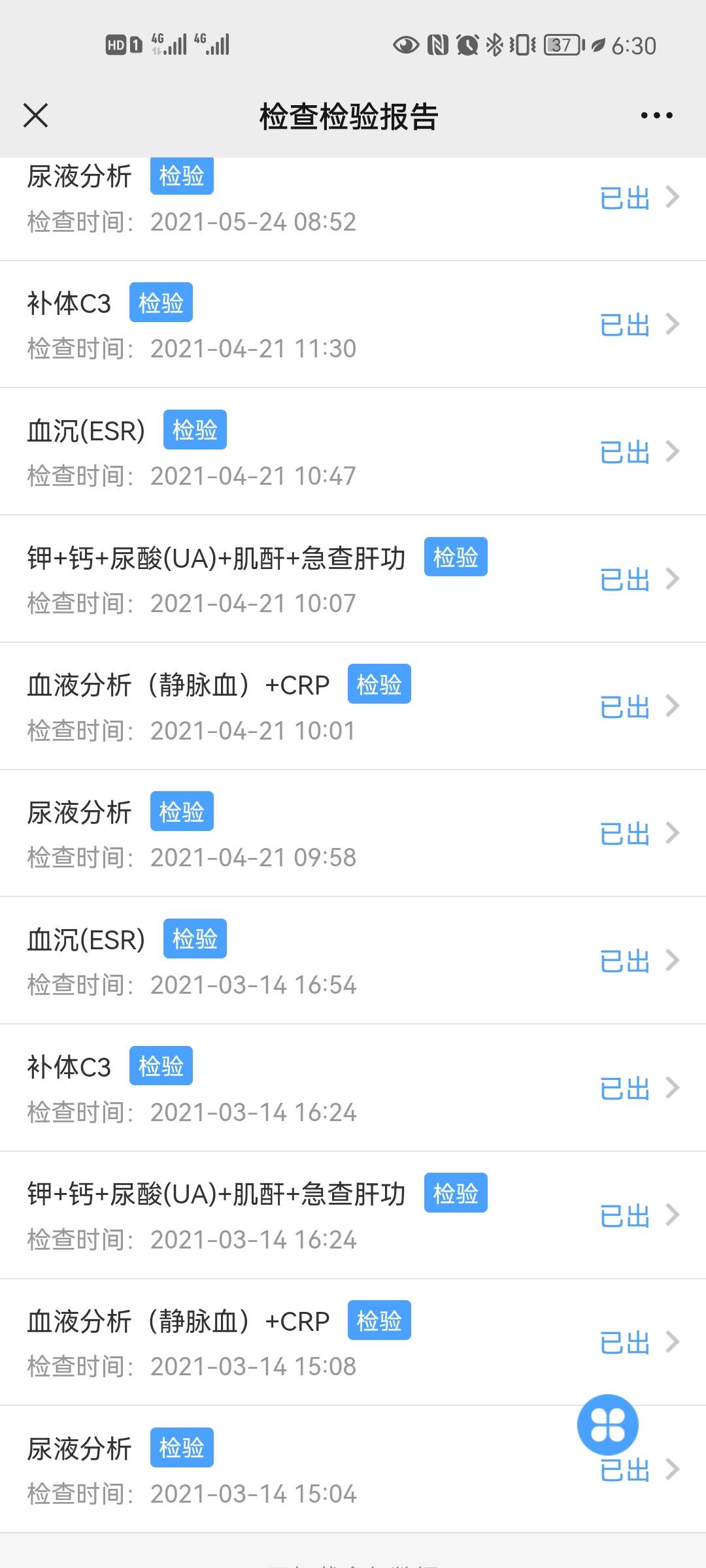Tap 已出 on the 血液分析 March 14 report

click(x=623, y=1343)
